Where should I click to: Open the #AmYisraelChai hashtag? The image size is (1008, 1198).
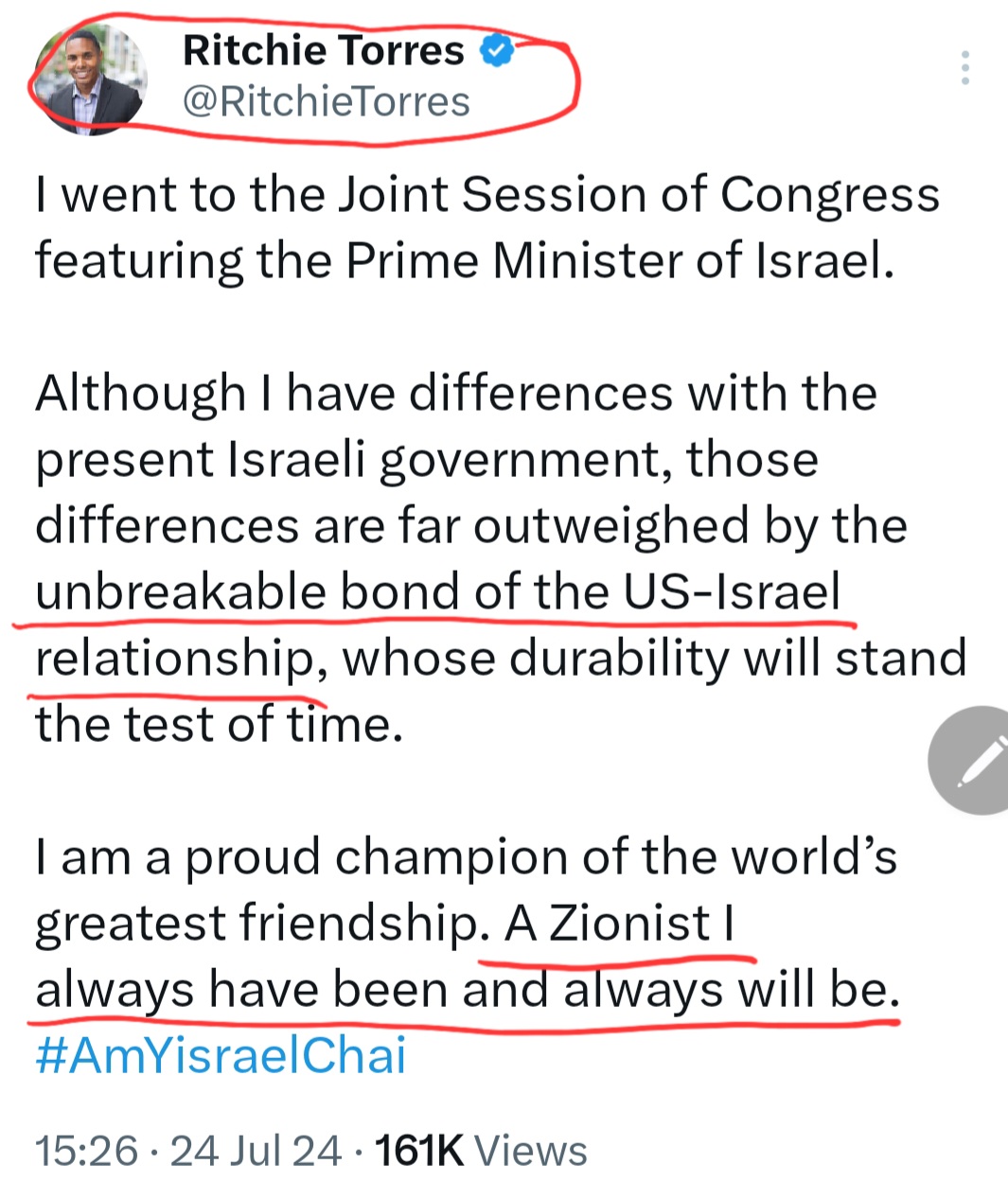[x=221, y=1055]
